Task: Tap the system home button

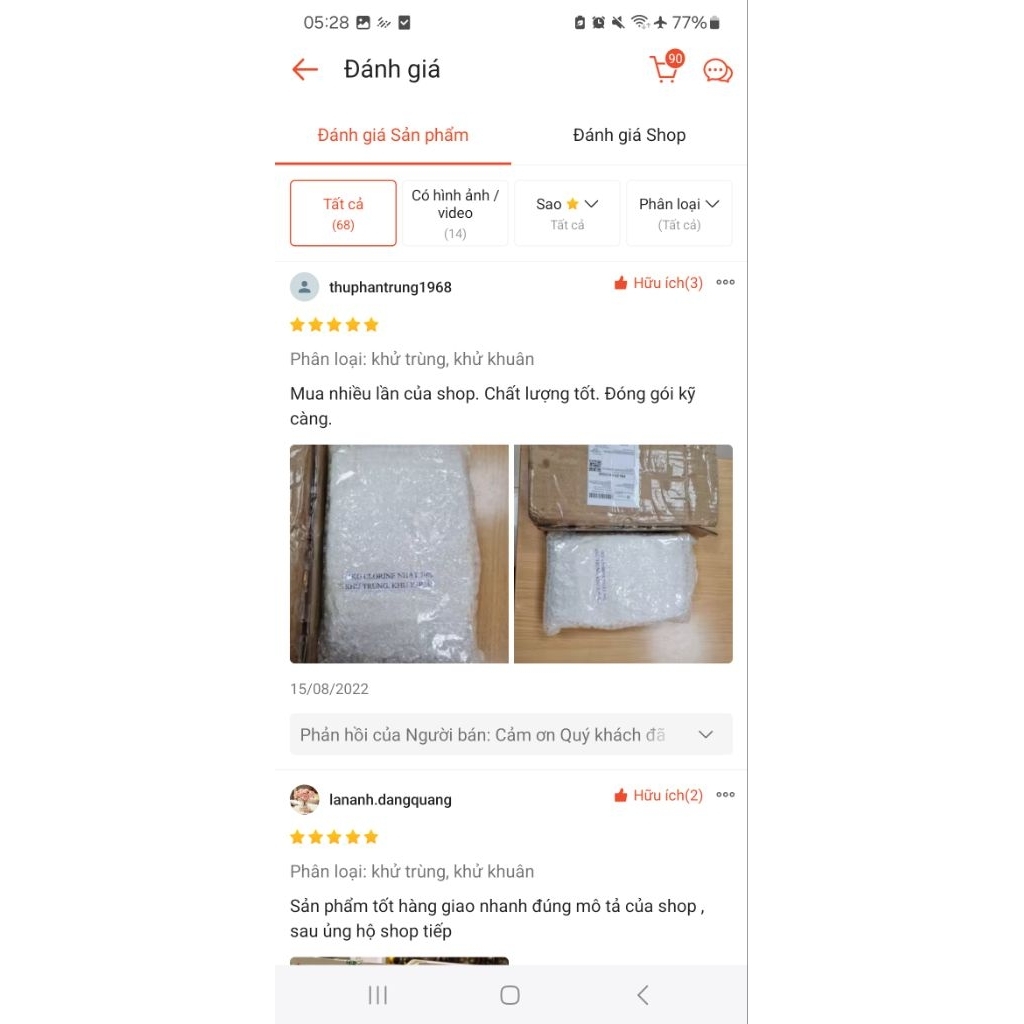Action: click(x=510, y=995)
